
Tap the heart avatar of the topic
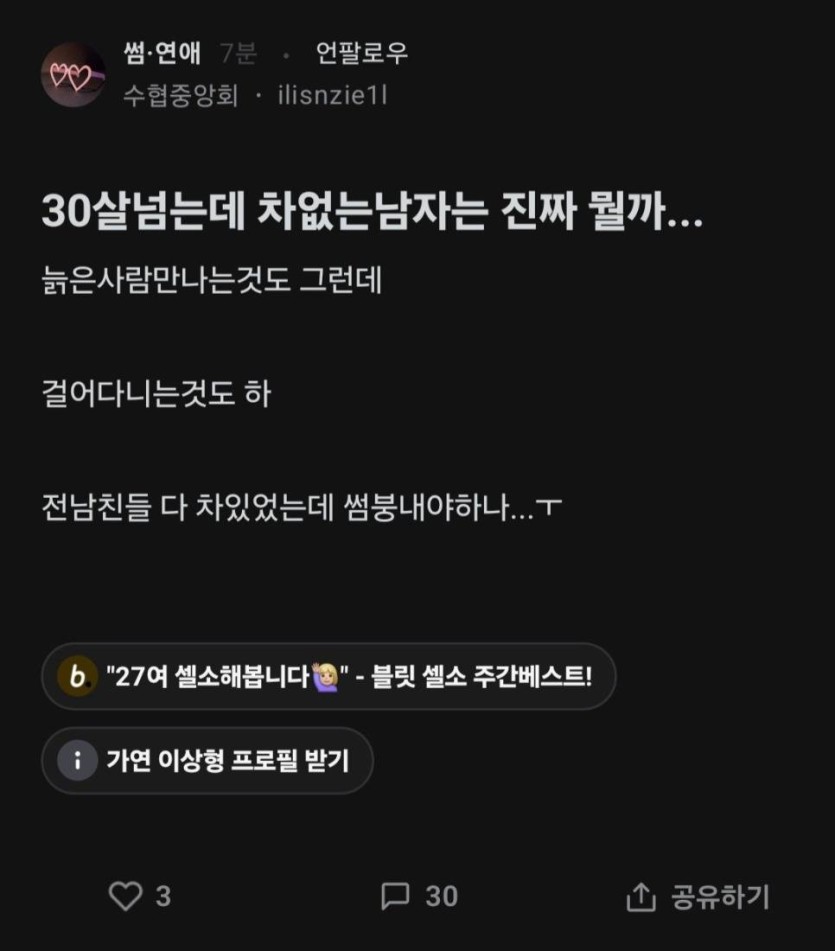[x=72, y=75]
